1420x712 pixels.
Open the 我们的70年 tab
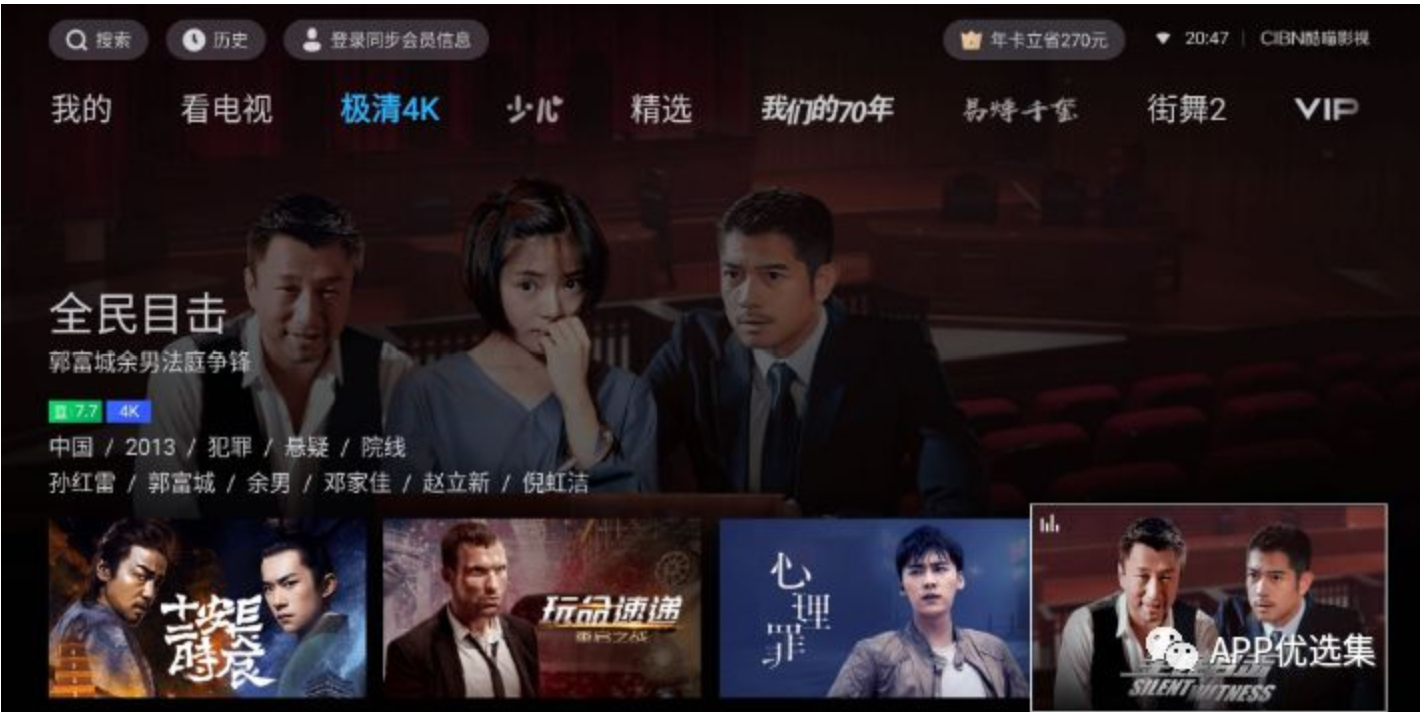(826, 109)
